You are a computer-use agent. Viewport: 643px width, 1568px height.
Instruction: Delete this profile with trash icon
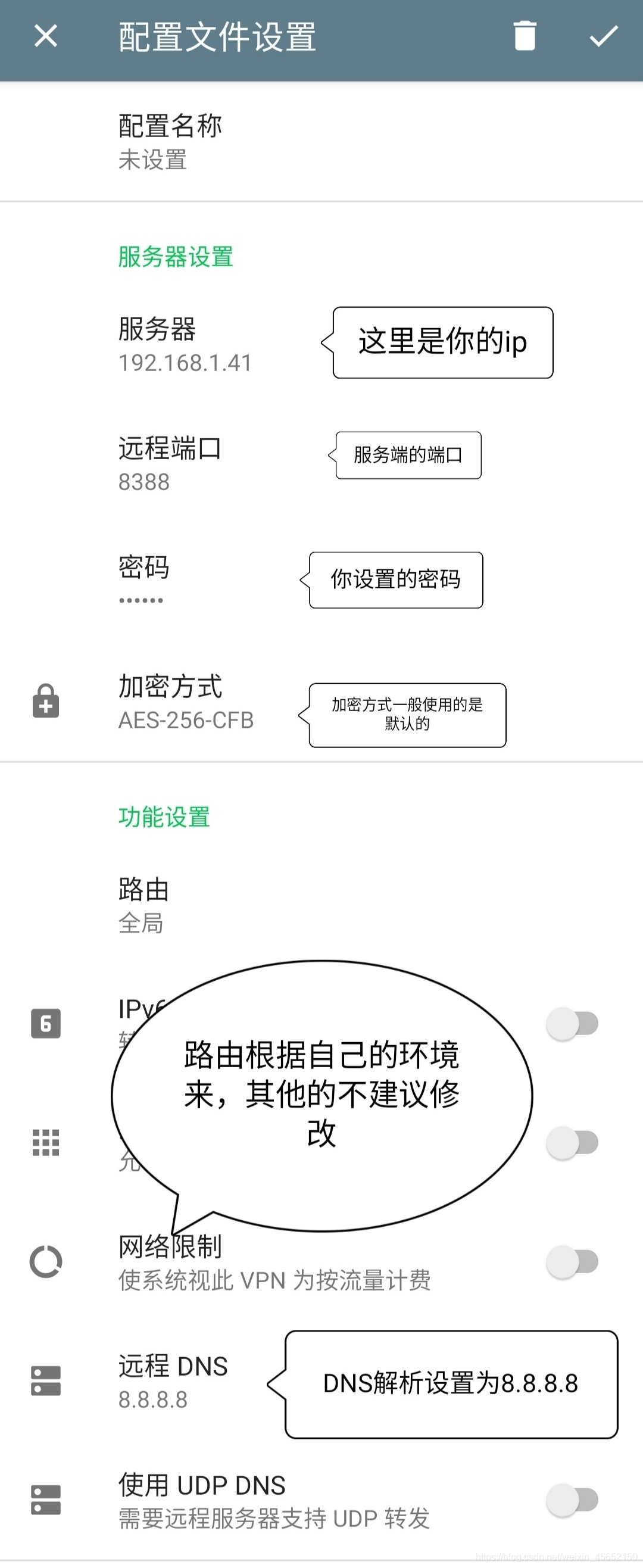coord(525,36)
